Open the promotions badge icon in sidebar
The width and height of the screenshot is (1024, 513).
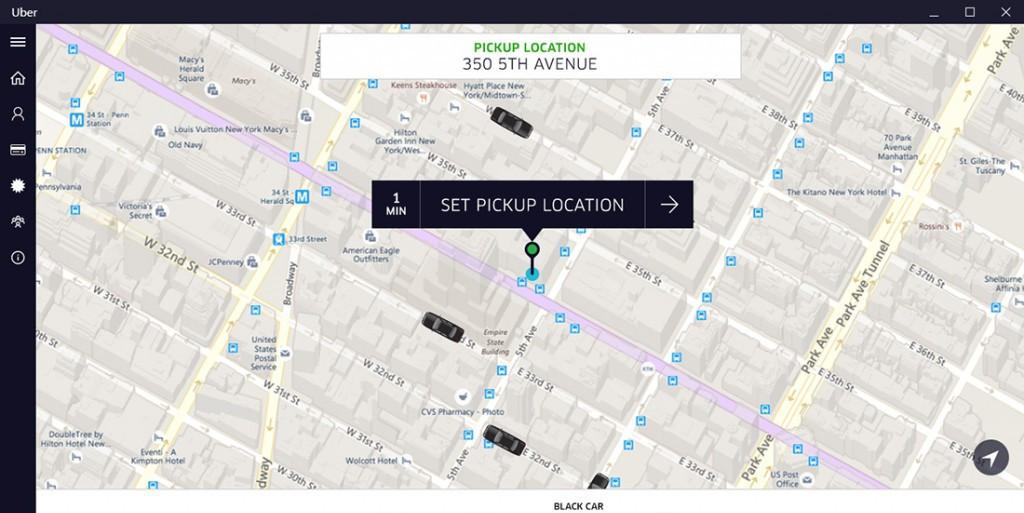click(17, 186)
